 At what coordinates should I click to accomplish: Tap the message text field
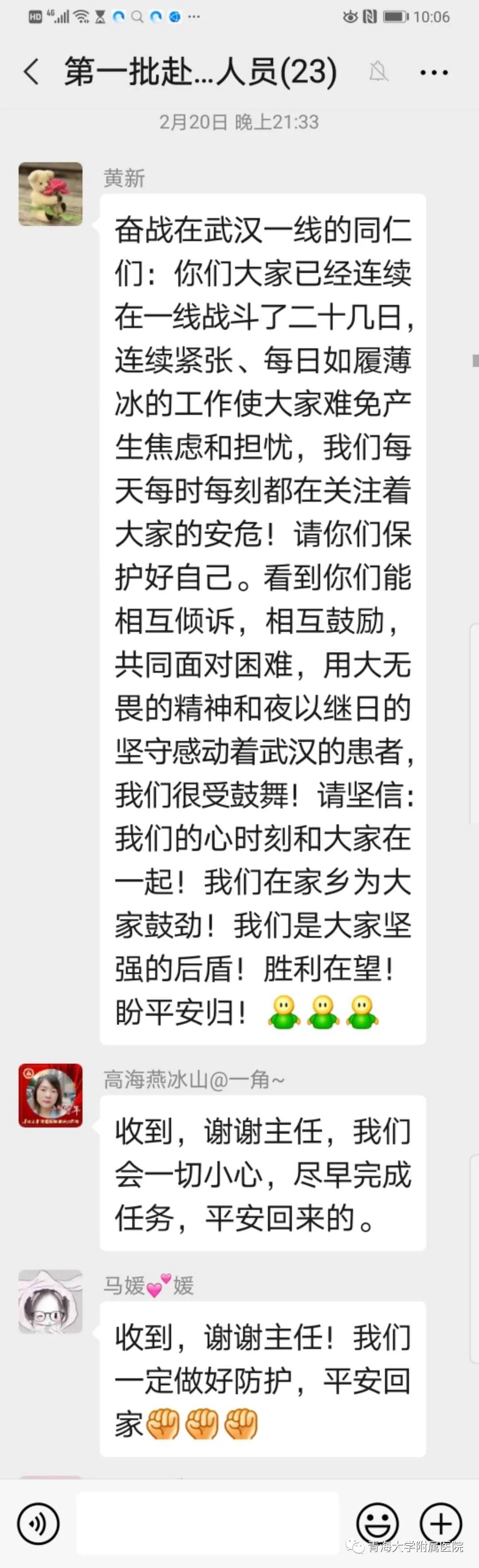click(x=207, y=1524)
